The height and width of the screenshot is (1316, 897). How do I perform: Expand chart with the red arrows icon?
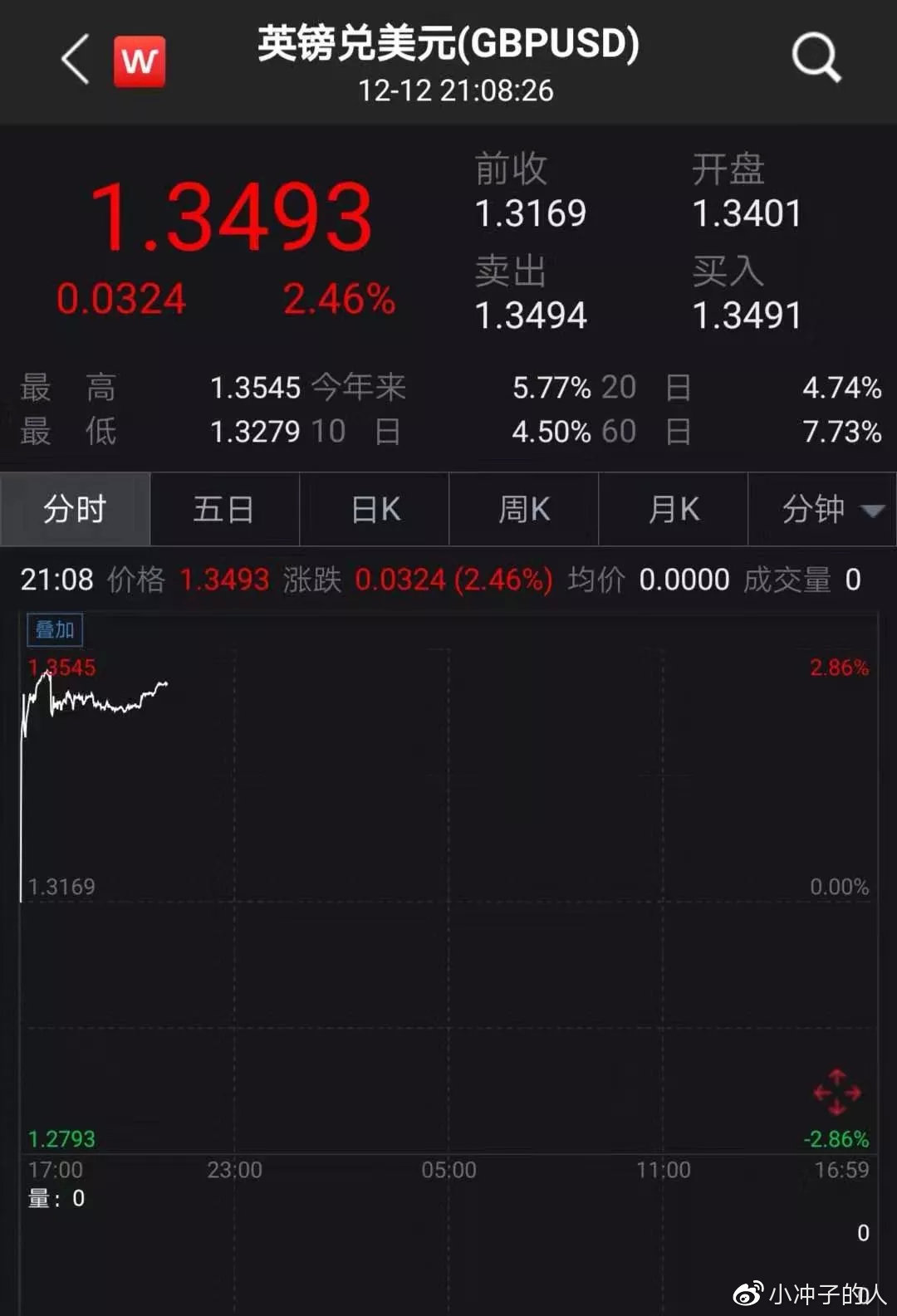[836, 1092]
